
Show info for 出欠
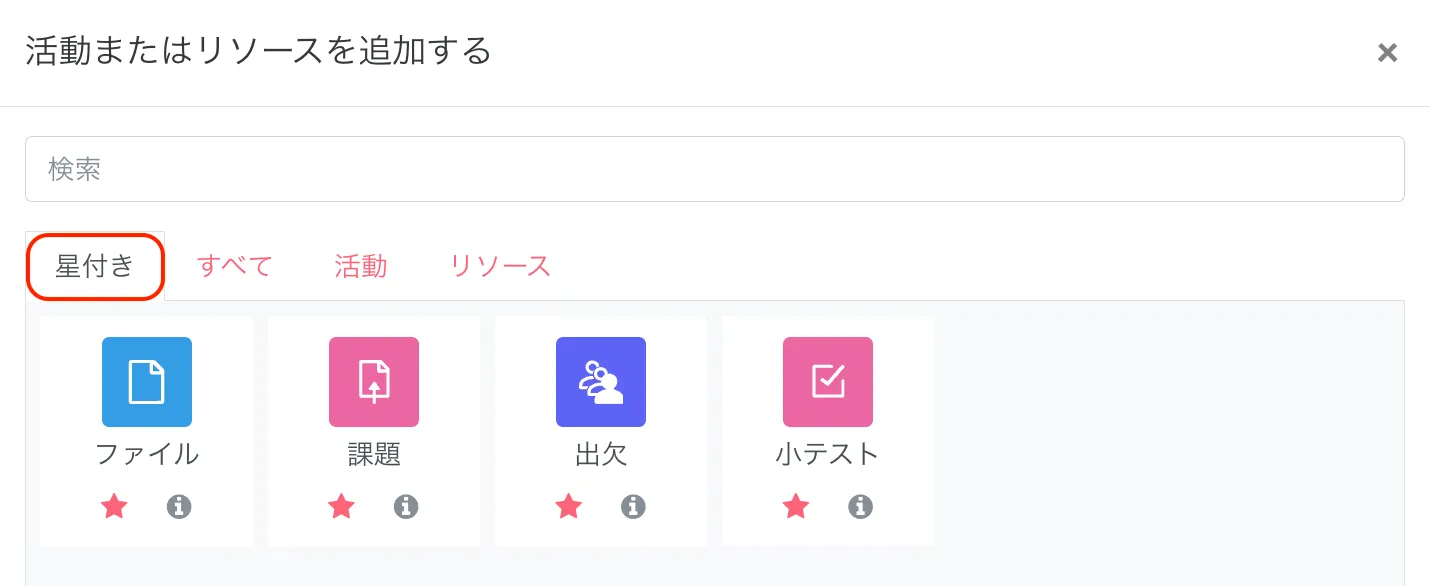click(633, 507)
